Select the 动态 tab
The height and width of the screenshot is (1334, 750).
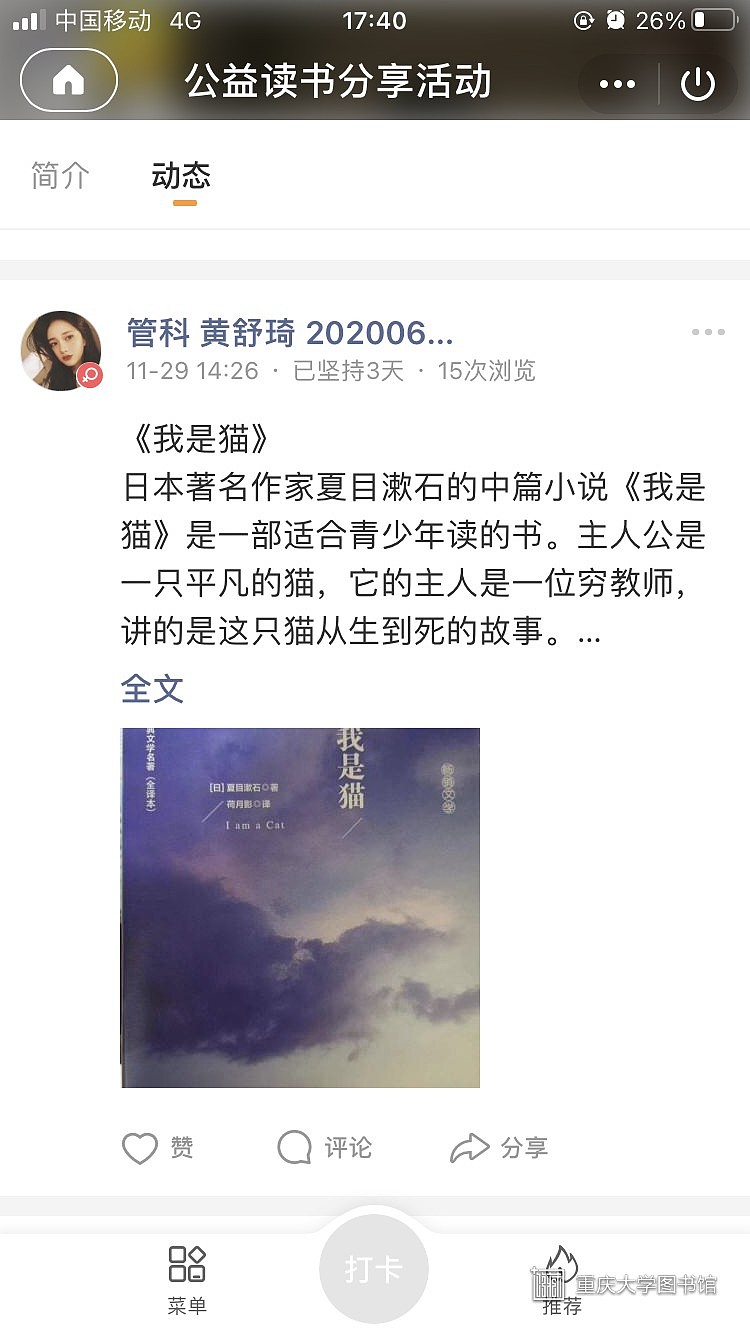click(x=181, y=176)
